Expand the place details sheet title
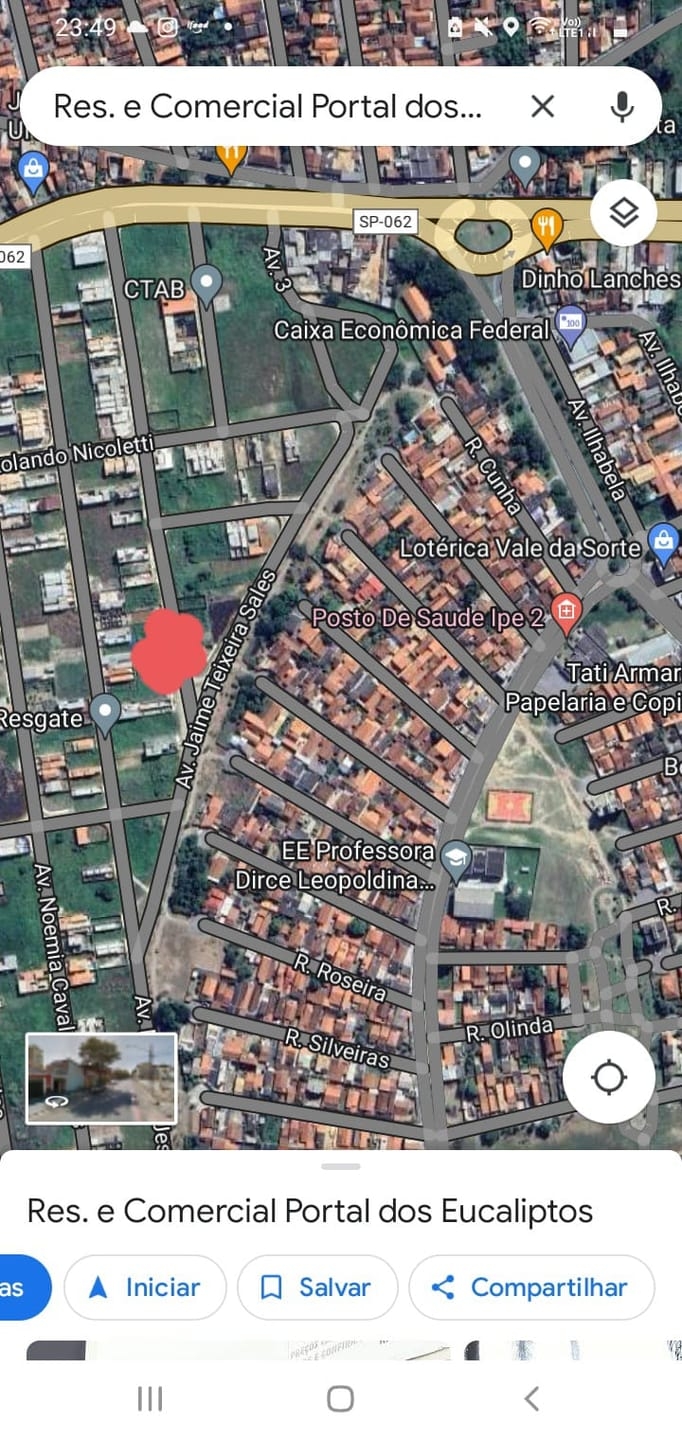Image resolution: width=682 pixels, height=1440 pixels. tap(310, 1211)
